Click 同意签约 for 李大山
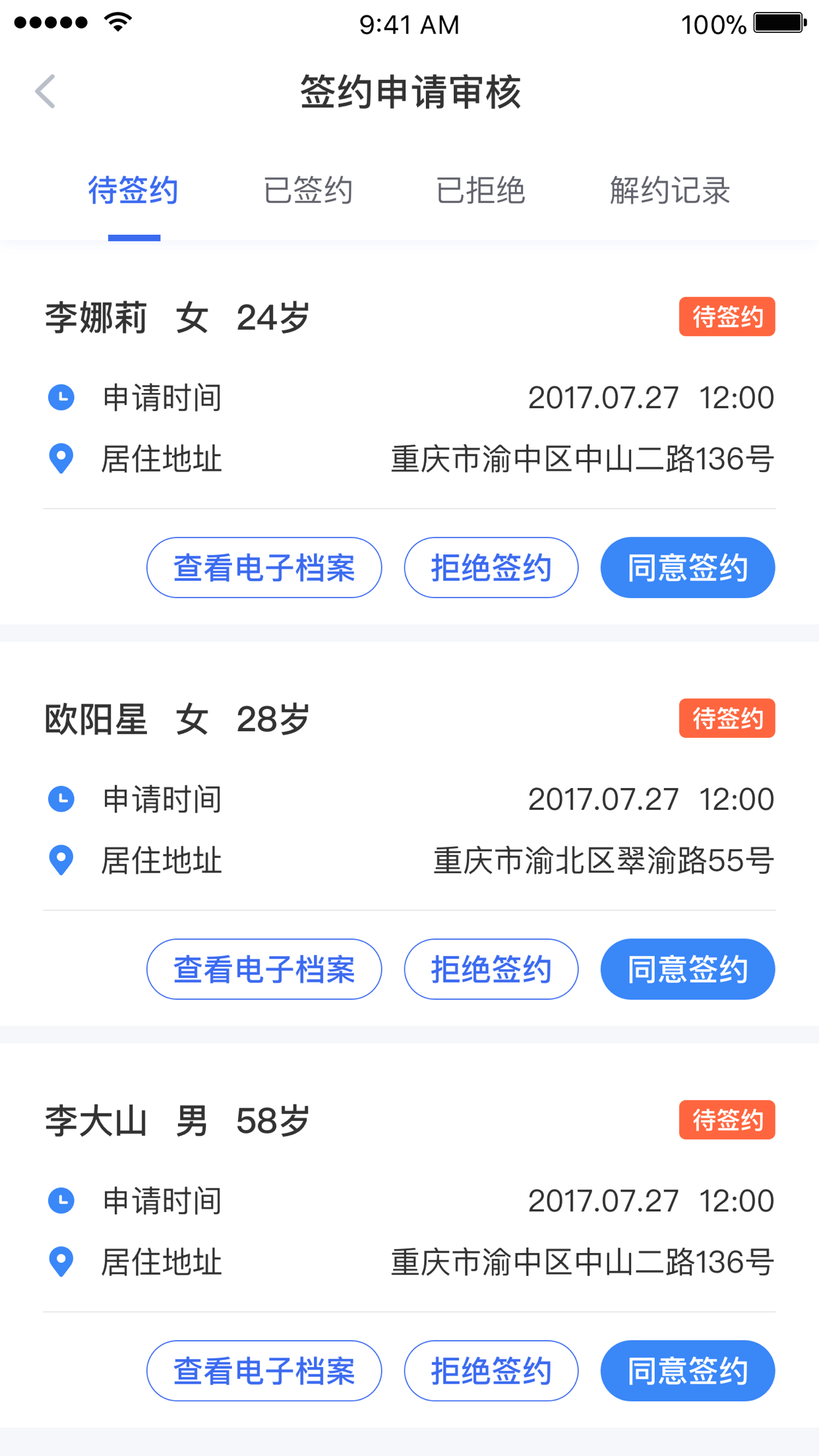The height and width of the screenshot is (1456, 819). [687, 1370]
